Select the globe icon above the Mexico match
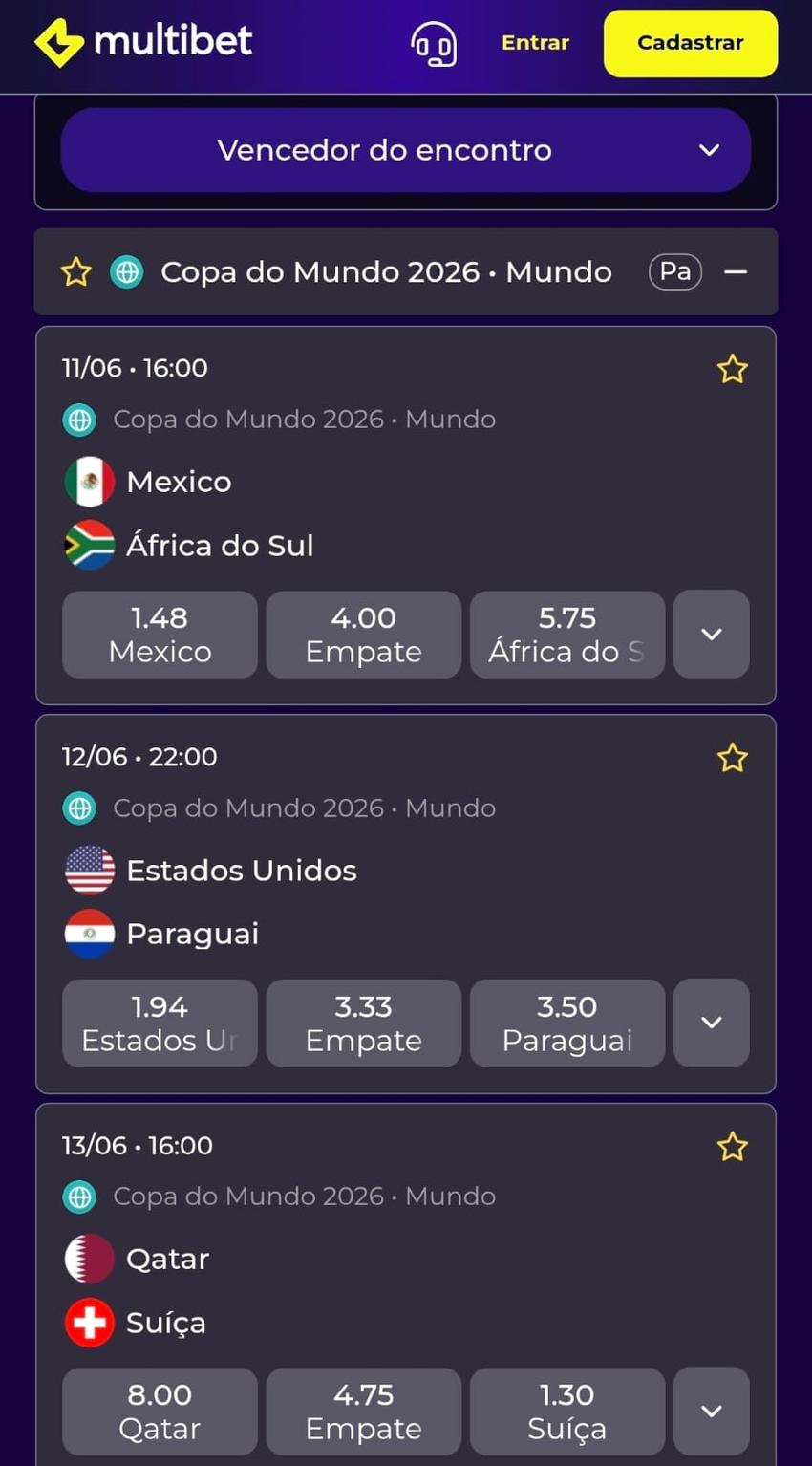 (x=78, y=419)
